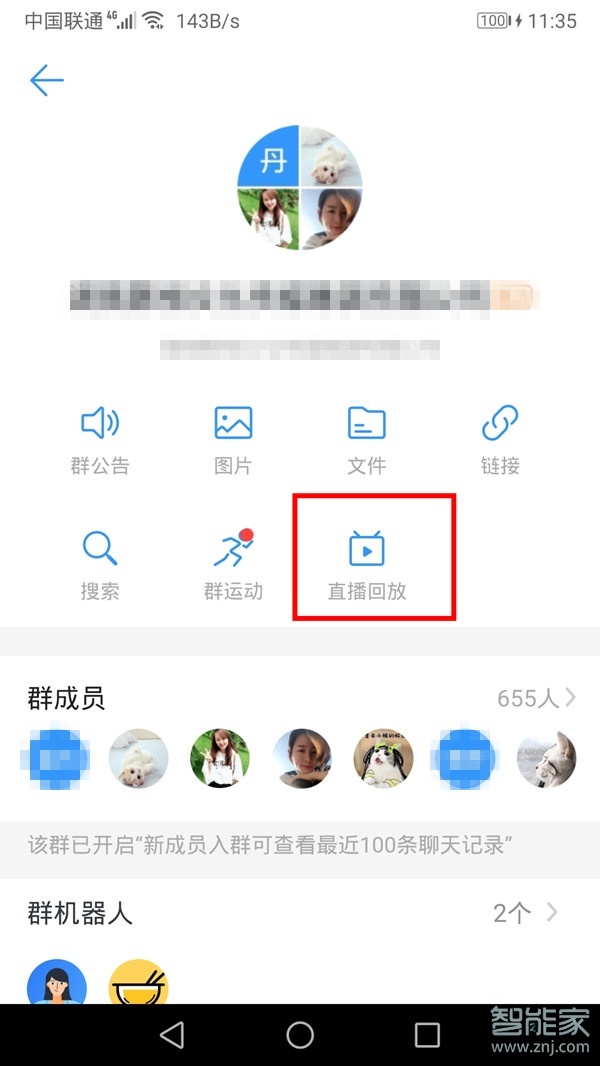Viewport: 600px width, 1066px height.
Task: Open the 文件 files section
Action: [366, 439]
